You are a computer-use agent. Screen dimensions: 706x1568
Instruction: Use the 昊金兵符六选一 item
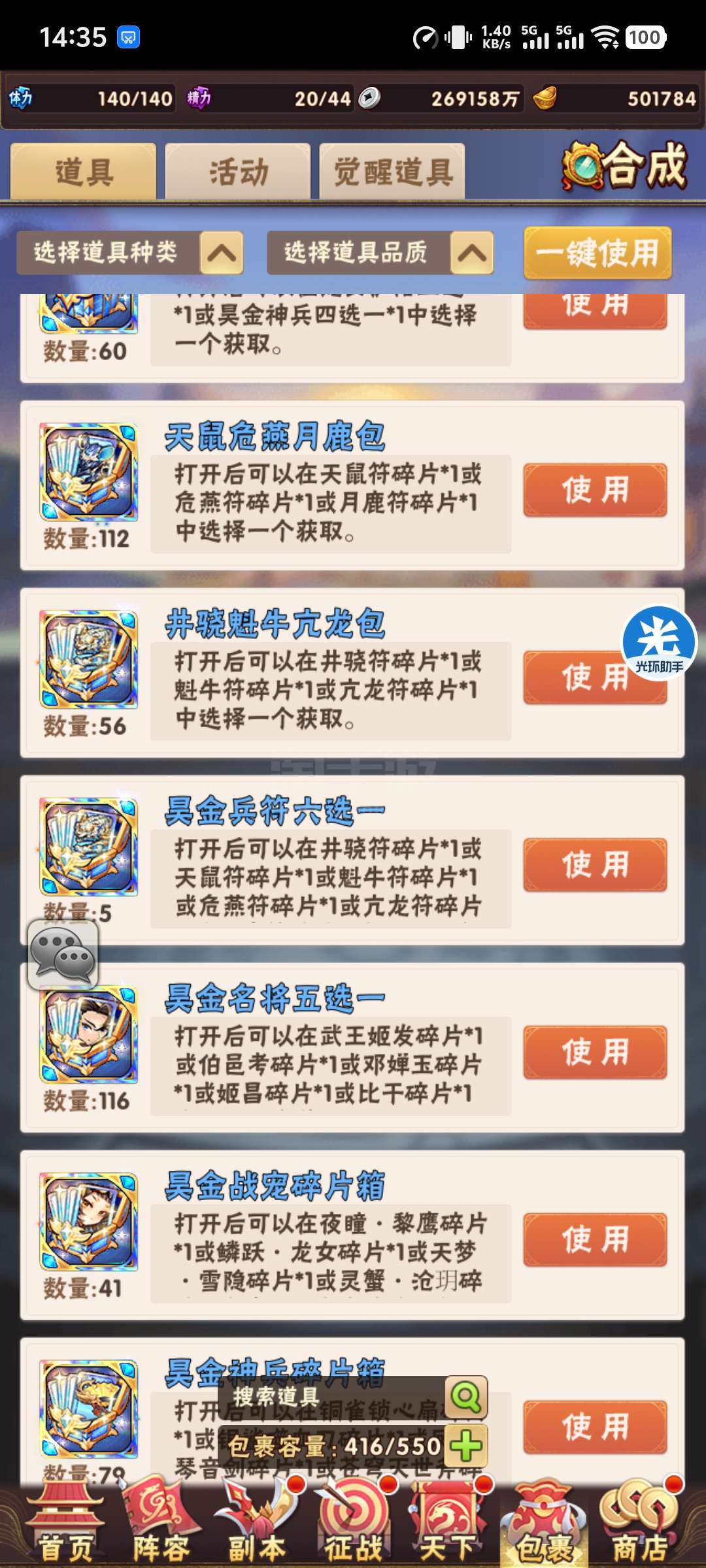(595, 865)
